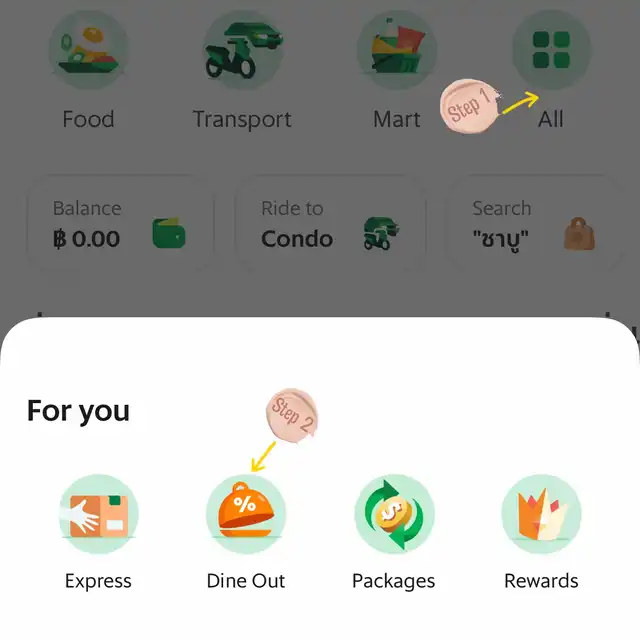Image resolution: width=640 pixels, height=640 pixels.
Task: Tap the Ride to Condo shortcut
Action: (x=328, y=224)
